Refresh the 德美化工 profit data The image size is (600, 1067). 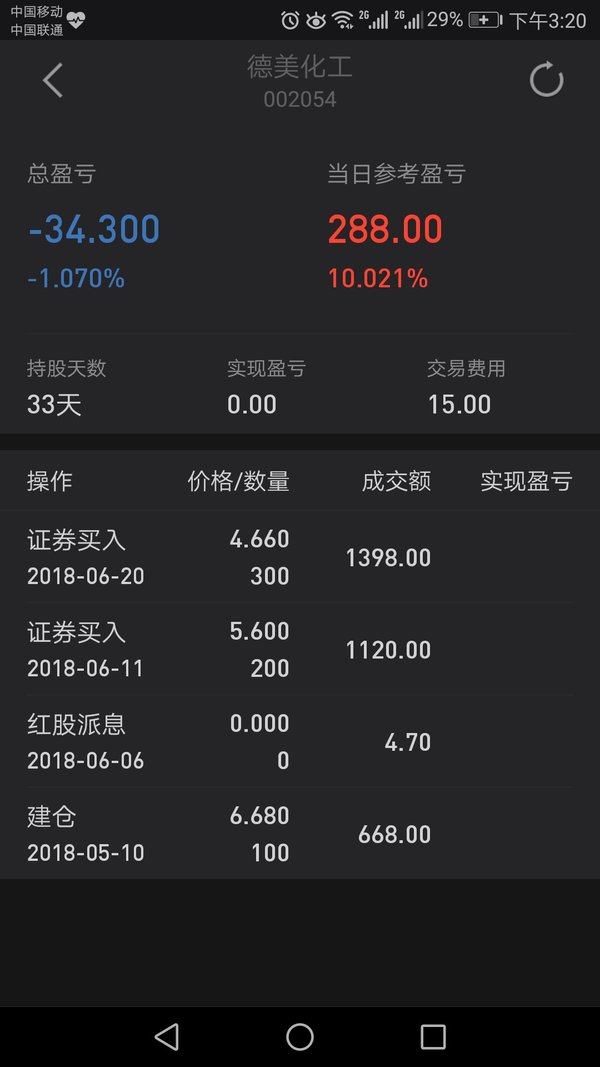click(546, 80)
